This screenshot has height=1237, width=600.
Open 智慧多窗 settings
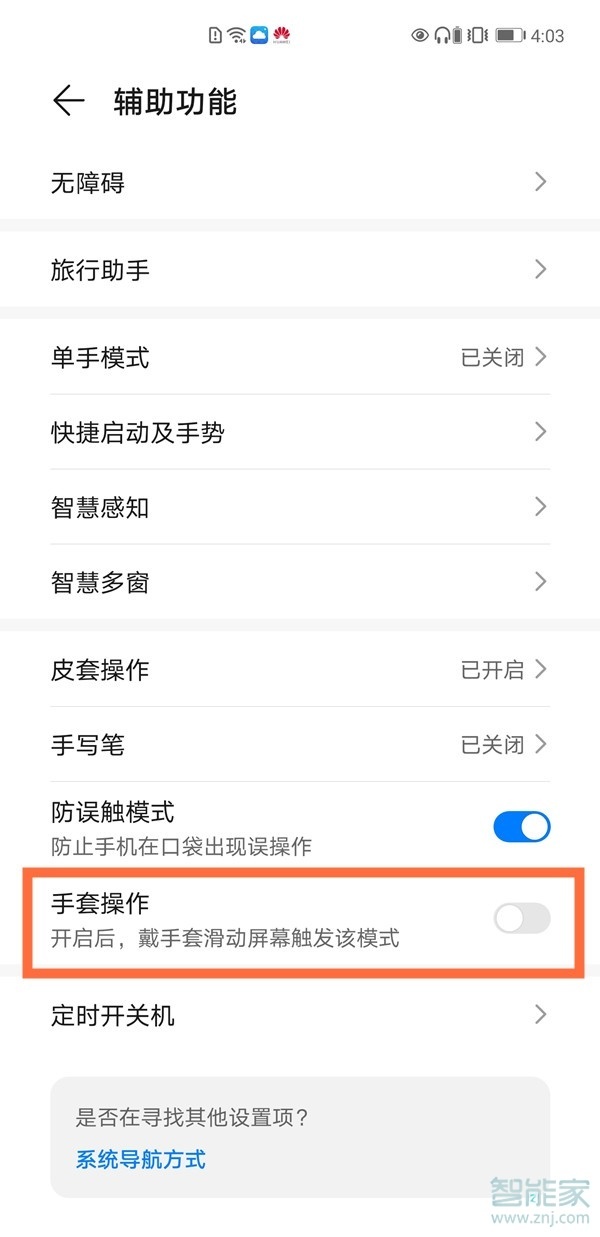coord(300,582)
